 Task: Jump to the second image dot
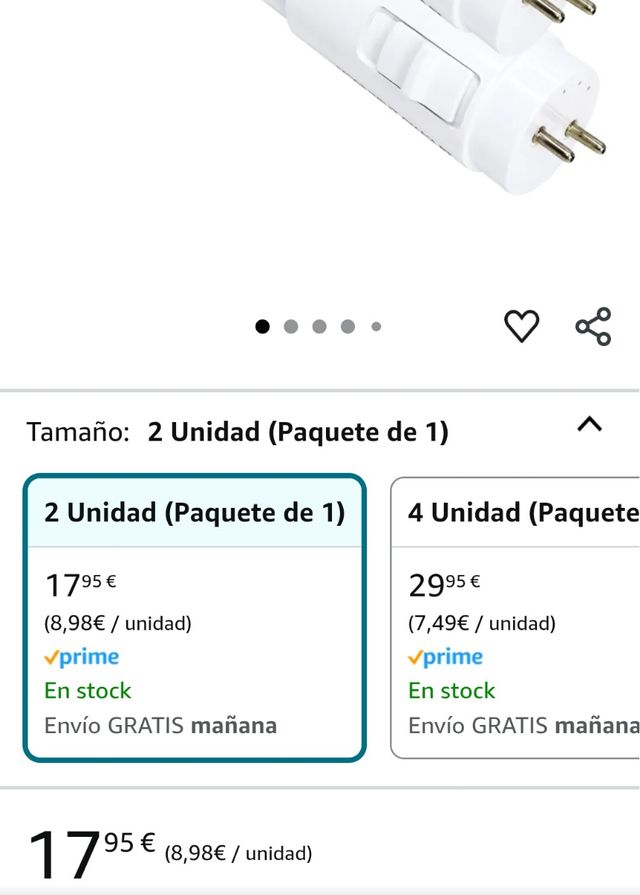click(291, 326)
